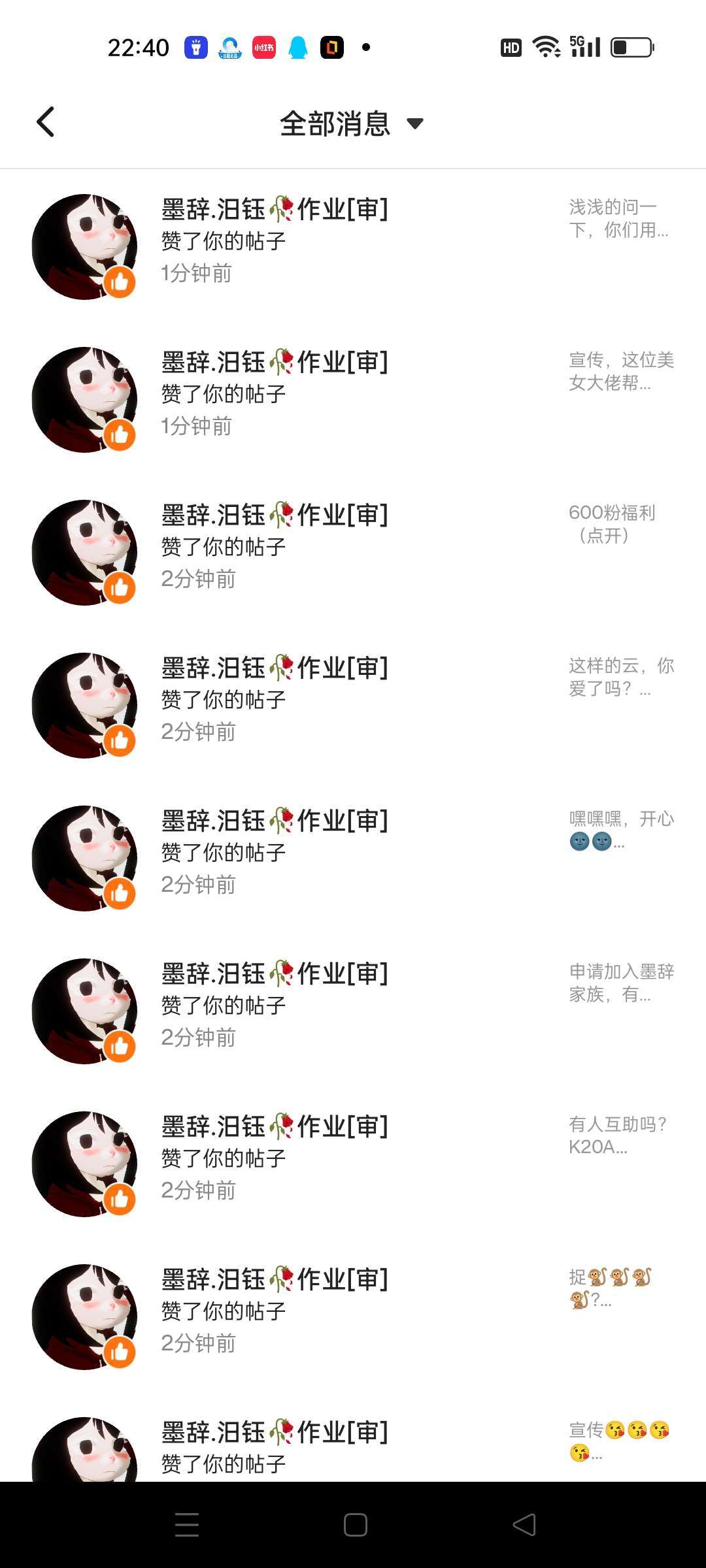Open the like notification for post 申请加入墨辞家族

click(353, 1011)
